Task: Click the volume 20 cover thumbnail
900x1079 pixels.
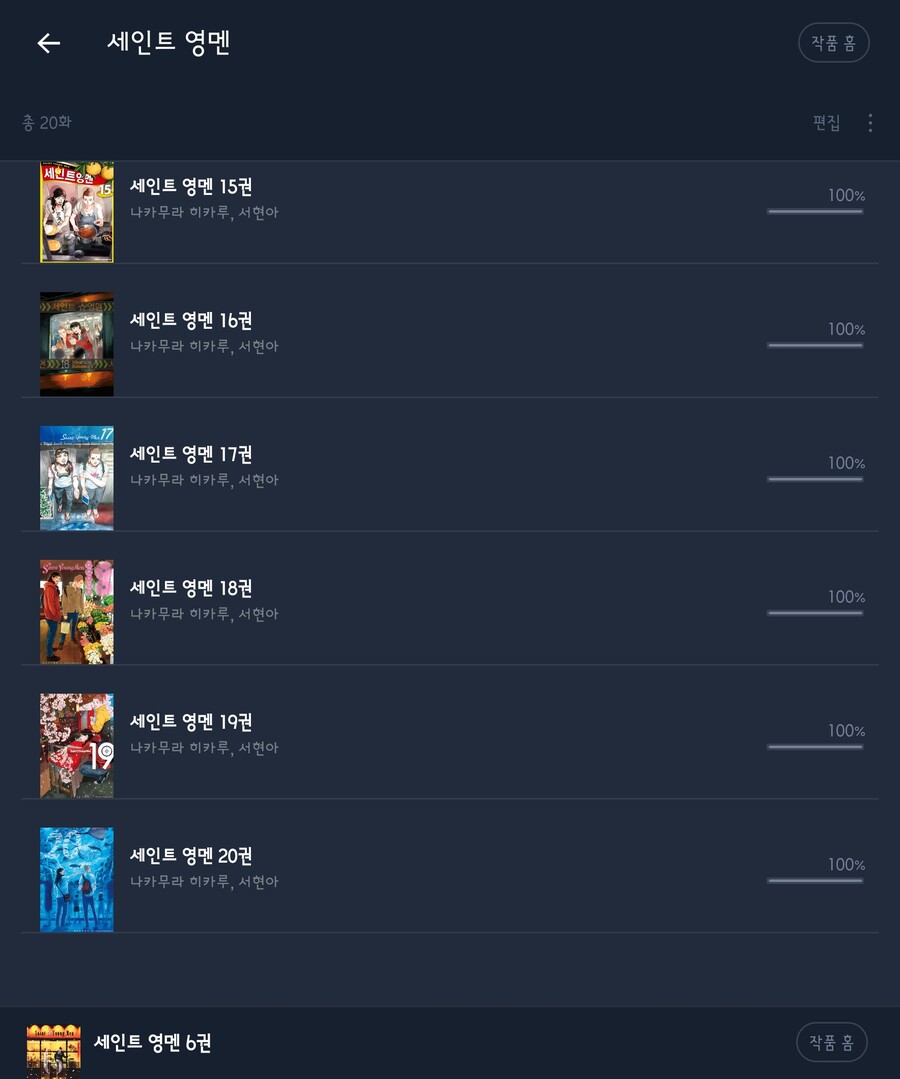Action: pos(76,879)
